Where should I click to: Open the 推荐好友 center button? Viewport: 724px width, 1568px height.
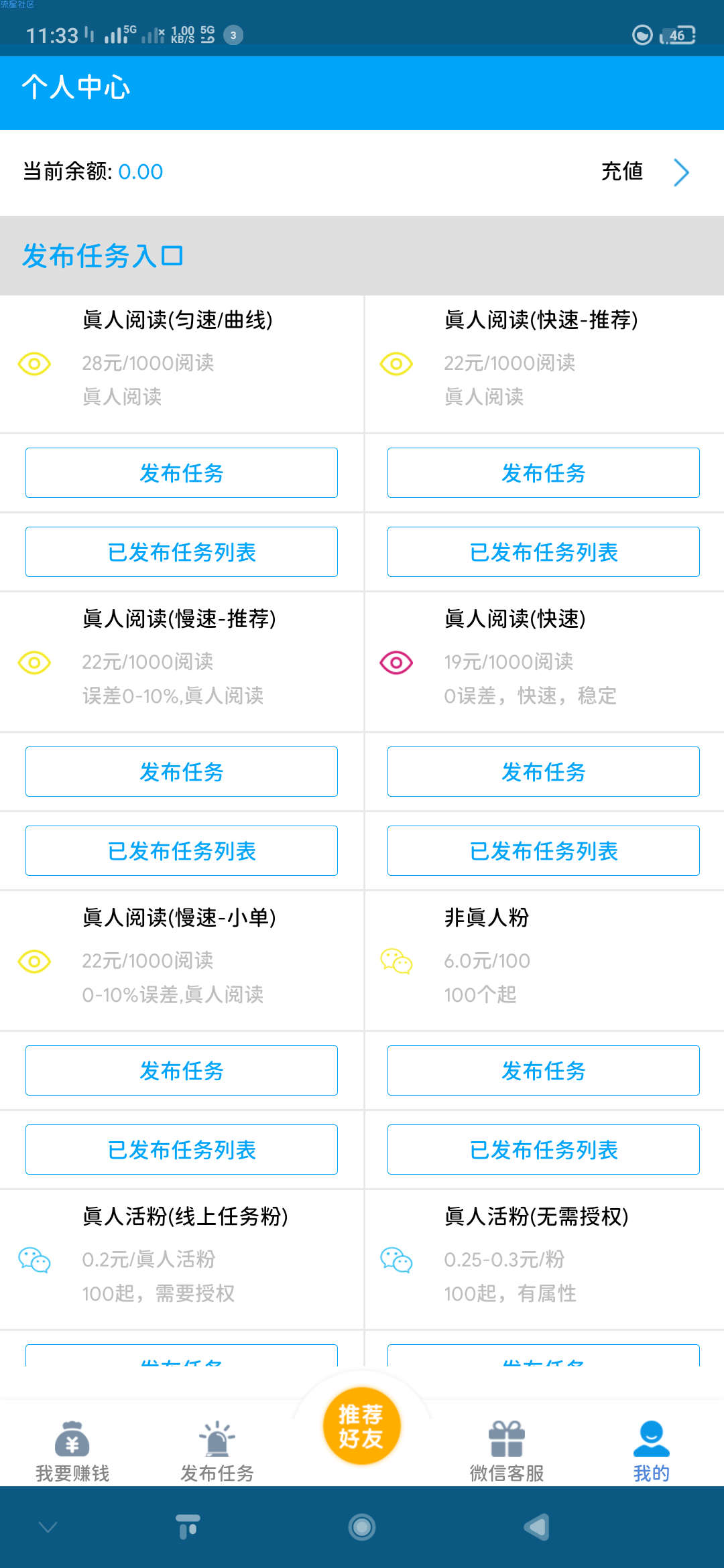pyautogui.click(x=362, y=1426)
